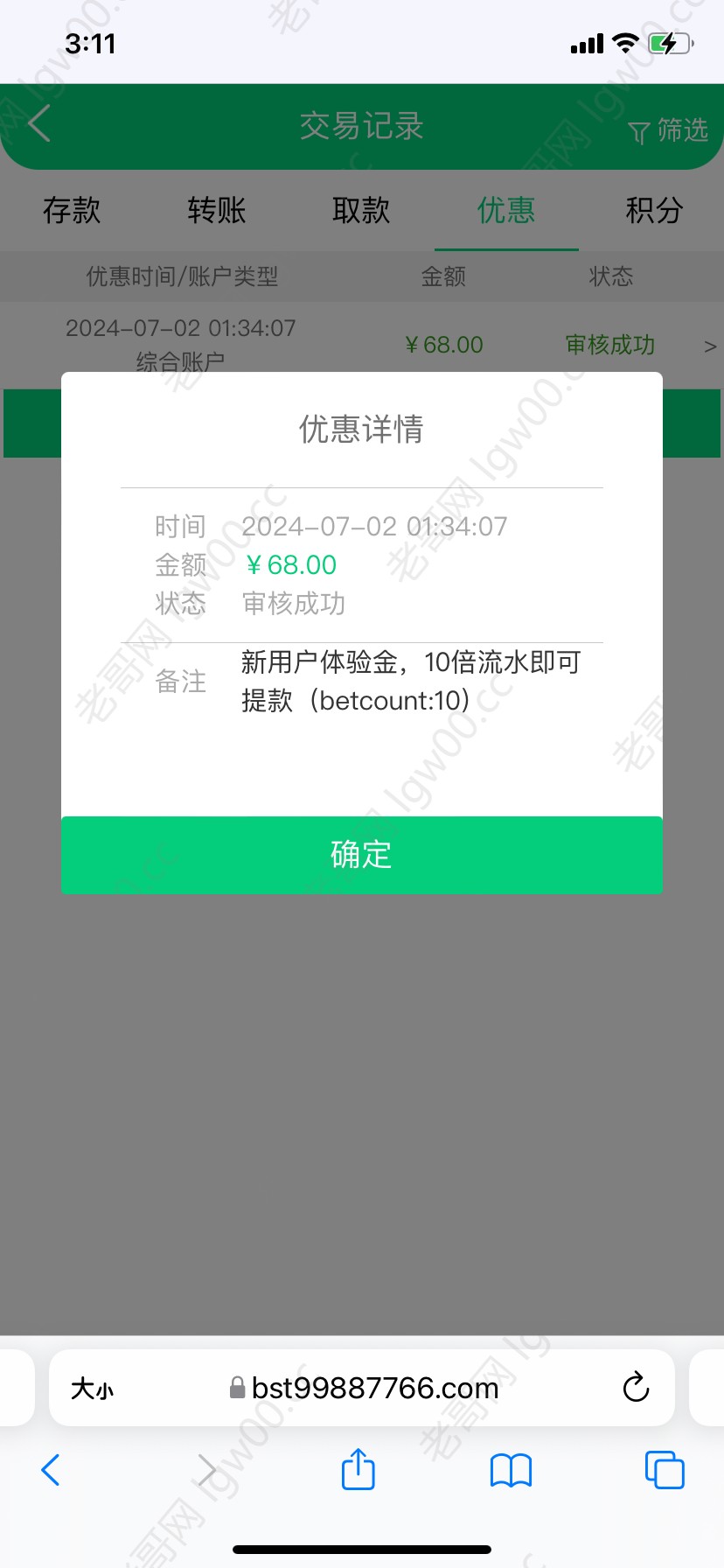The height and width of the screenshot is (1568, 724).
Task: Navigate back in Safari toolbar
Action: point(51,1469)
